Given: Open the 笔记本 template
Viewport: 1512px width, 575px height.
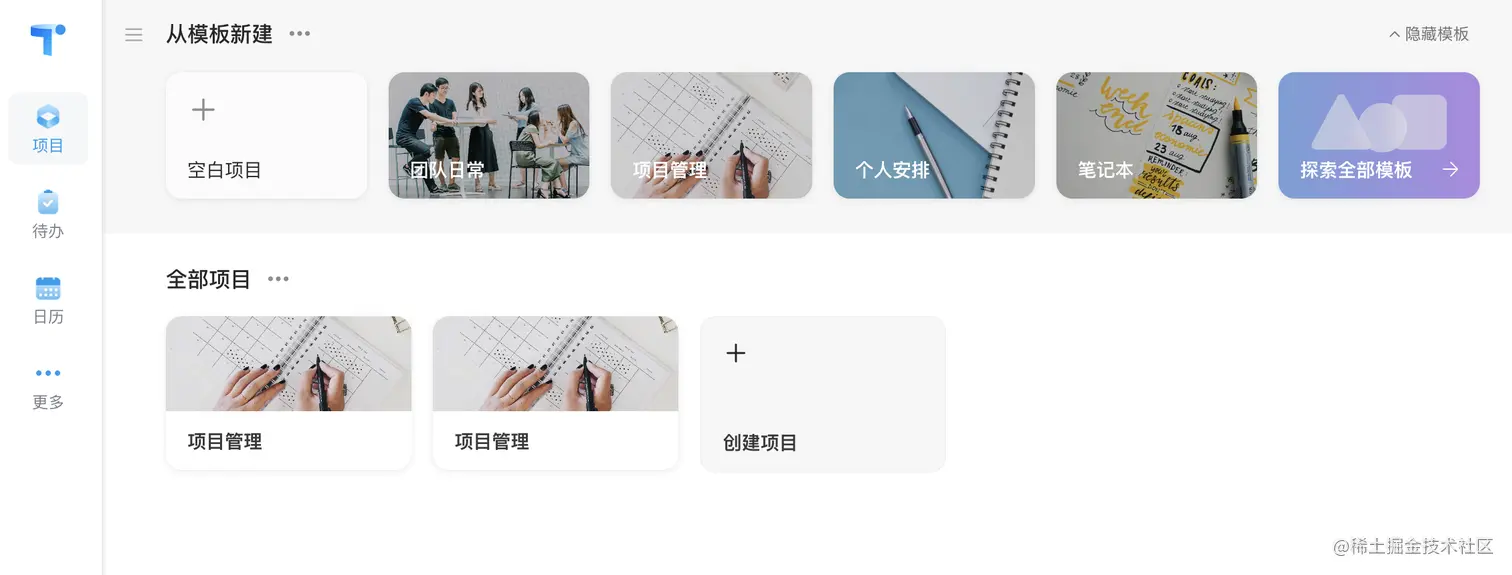Looking at the screenshot, I should coord(1156,135).
